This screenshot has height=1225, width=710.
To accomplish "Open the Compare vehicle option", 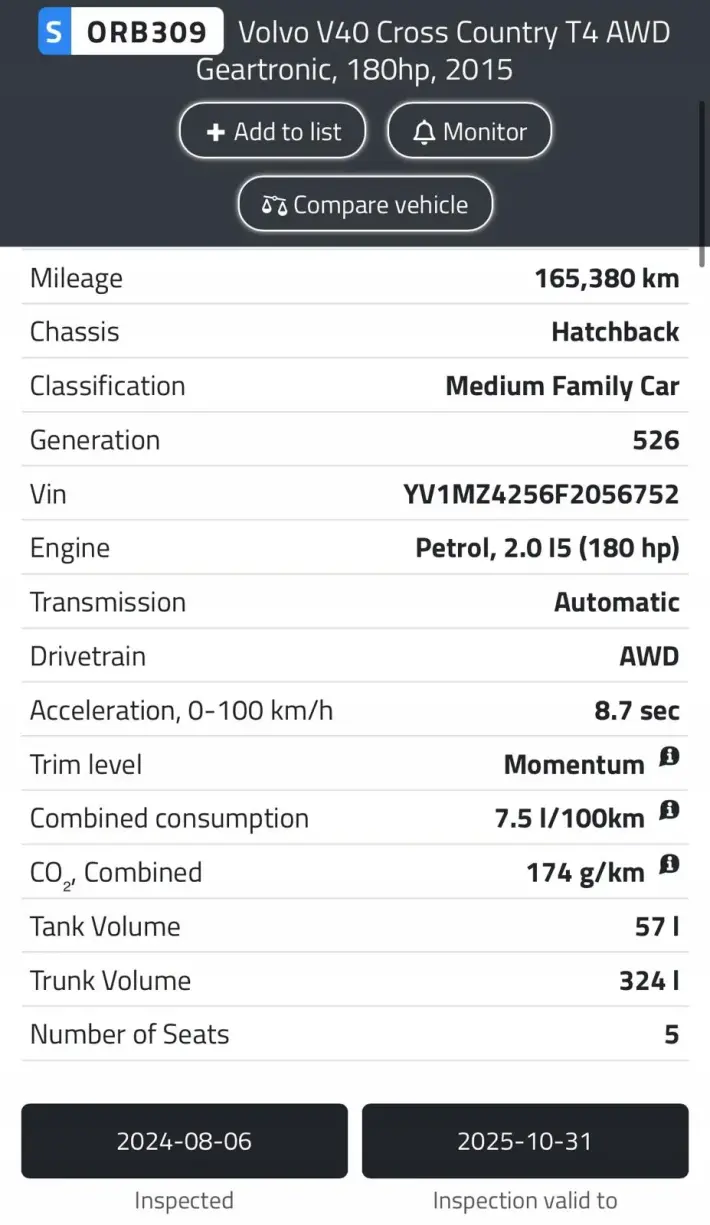I will click(x=365, y=205).
